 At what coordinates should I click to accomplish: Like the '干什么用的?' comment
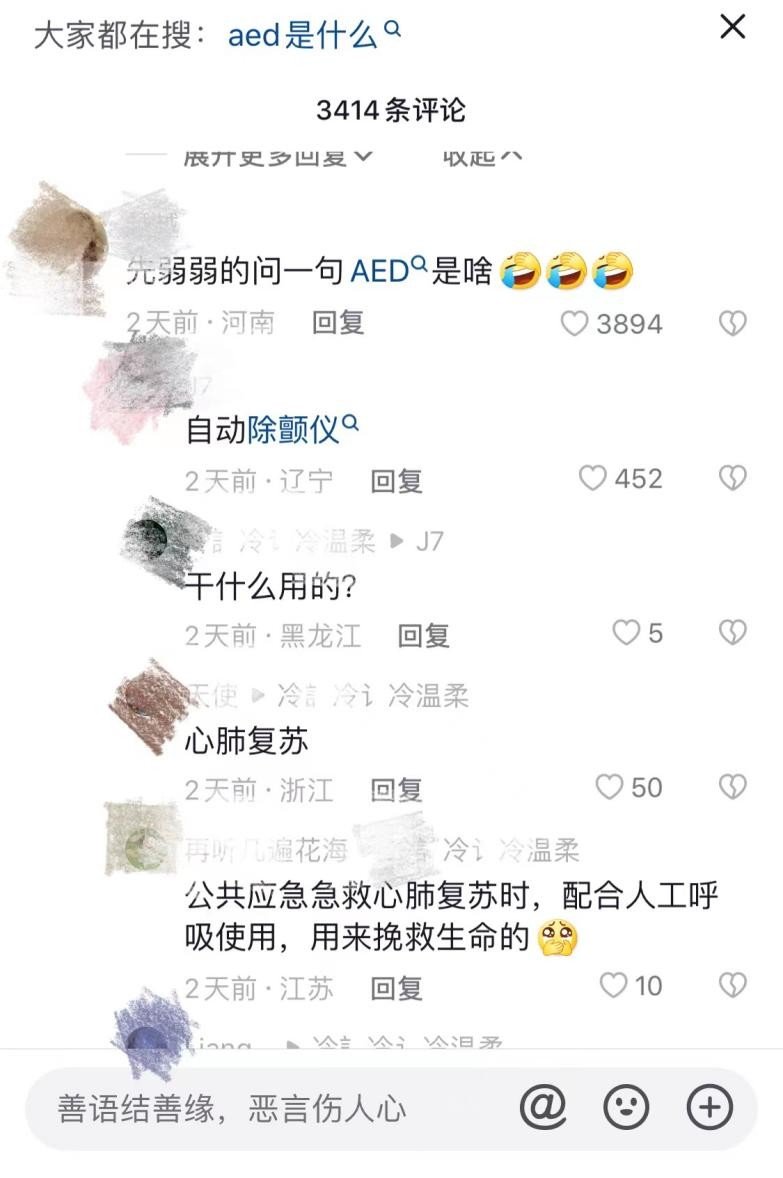[626, 633]
